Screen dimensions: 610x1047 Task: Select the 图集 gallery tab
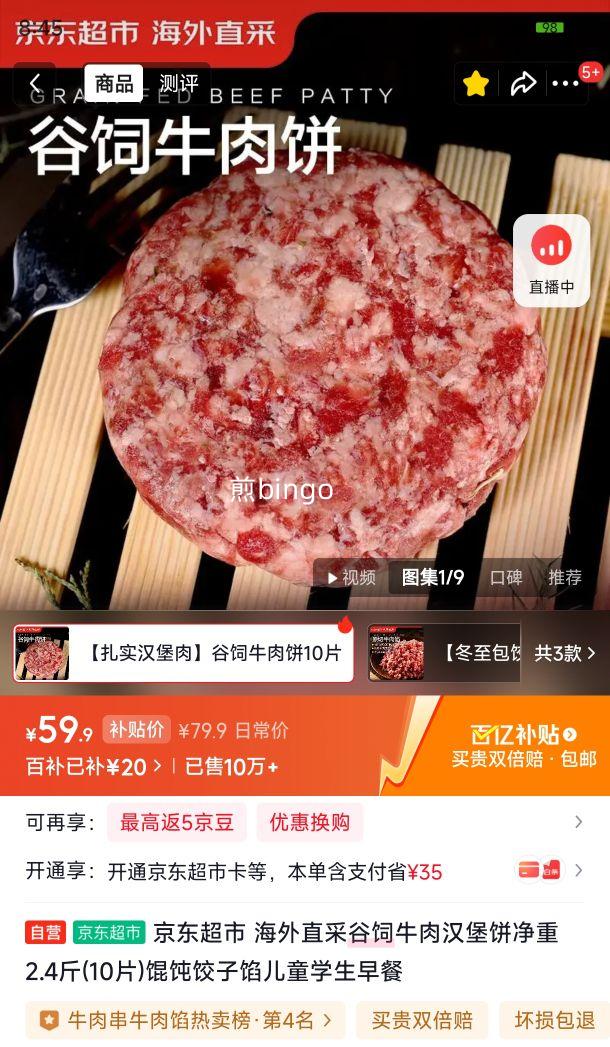pyautogui.click(x=432, y=578)
